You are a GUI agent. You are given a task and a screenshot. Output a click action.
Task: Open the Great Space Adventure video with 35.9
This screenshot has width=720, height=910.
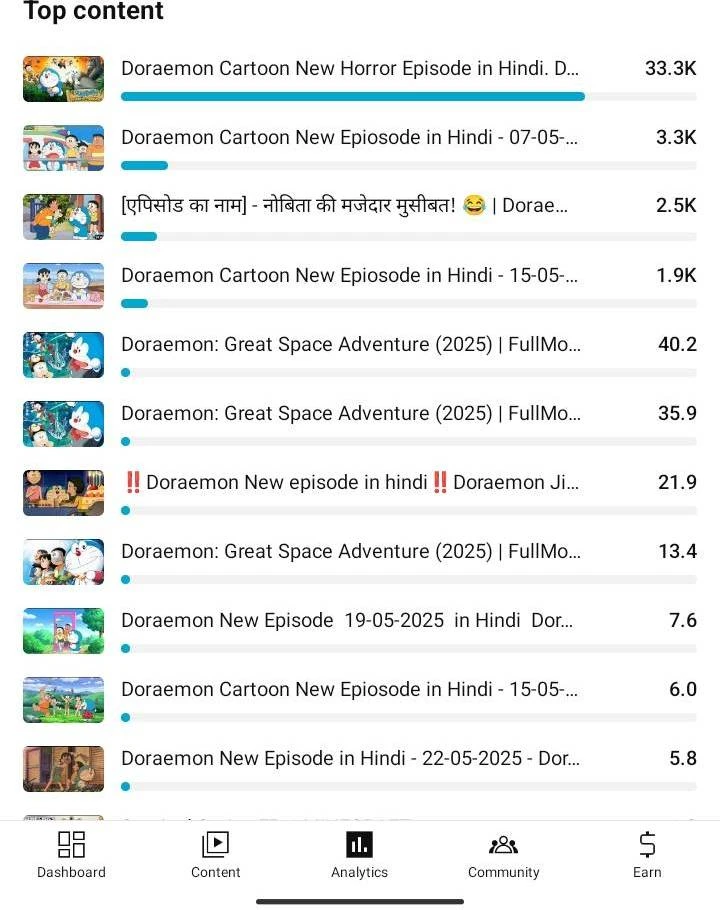click(x=360, y=424)
